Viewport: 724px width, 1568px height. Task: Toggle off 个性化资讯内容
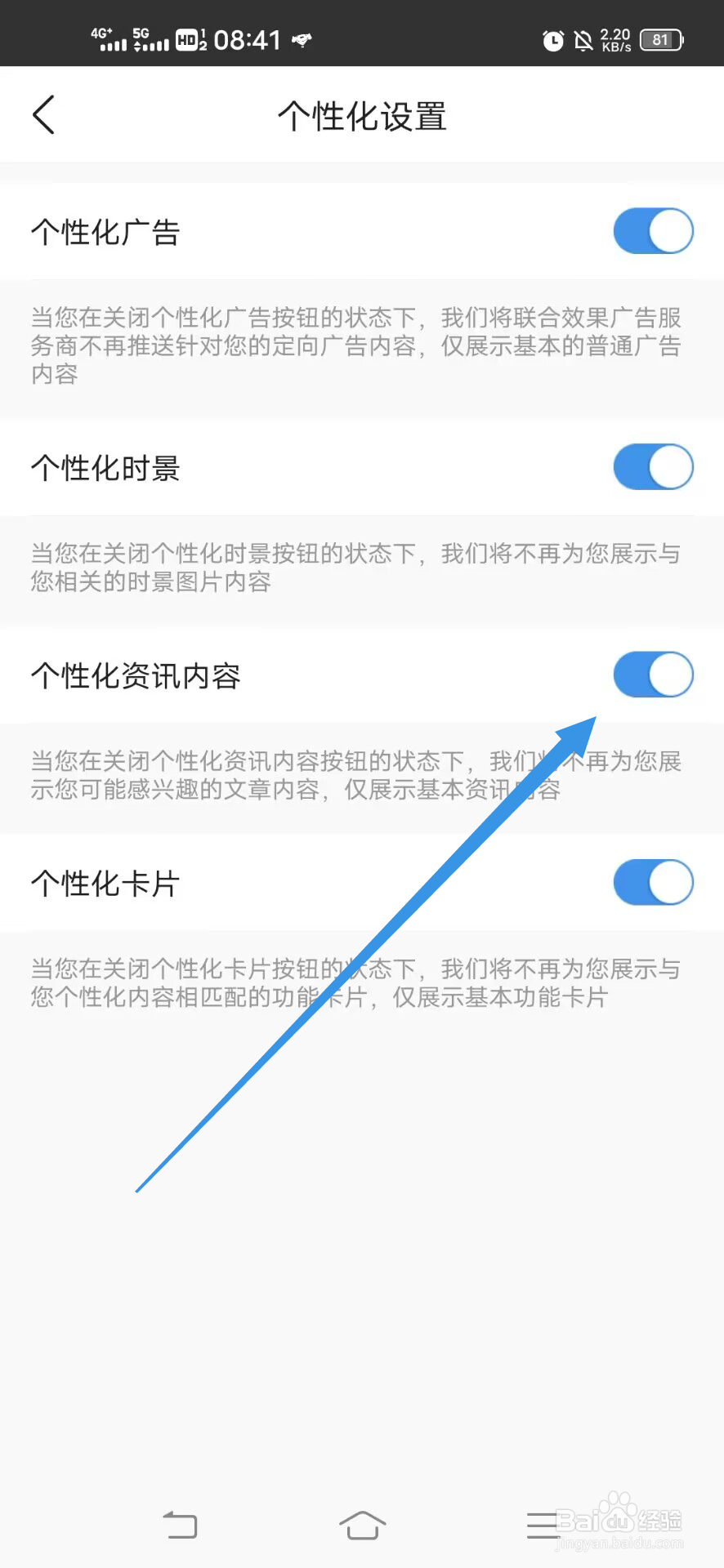coord(653,675)
